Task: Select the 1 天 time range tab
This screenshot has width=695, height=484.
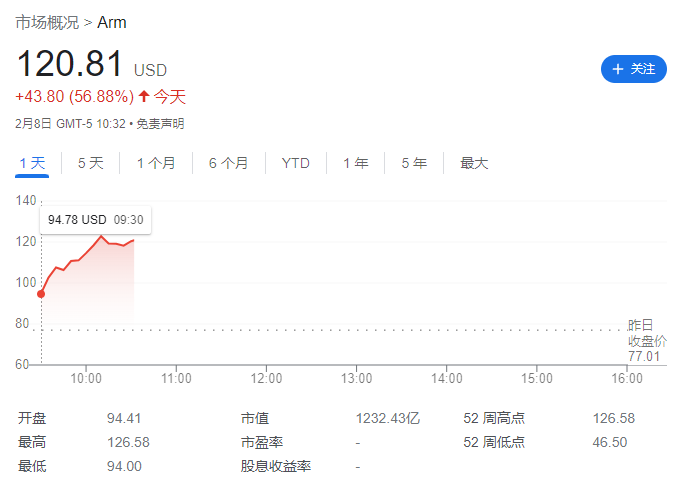Action: tap(32, 163)
